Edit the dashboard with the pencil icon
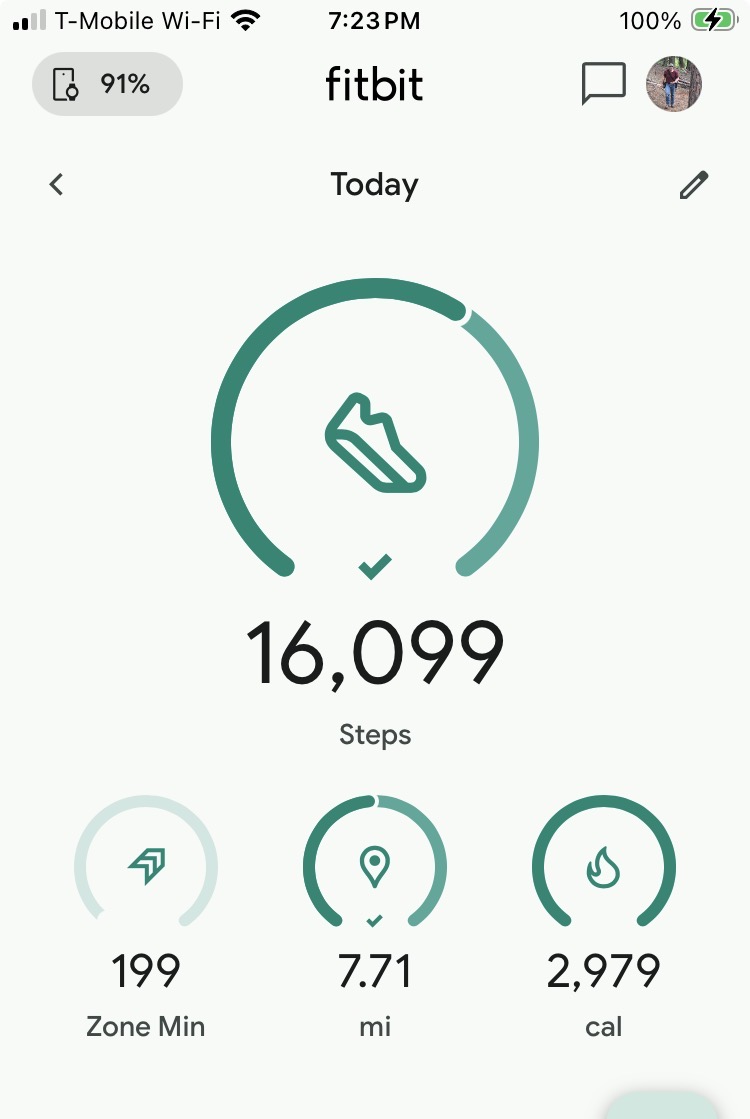The width and height of the screenshot is (750, 1119). [693, 185]
